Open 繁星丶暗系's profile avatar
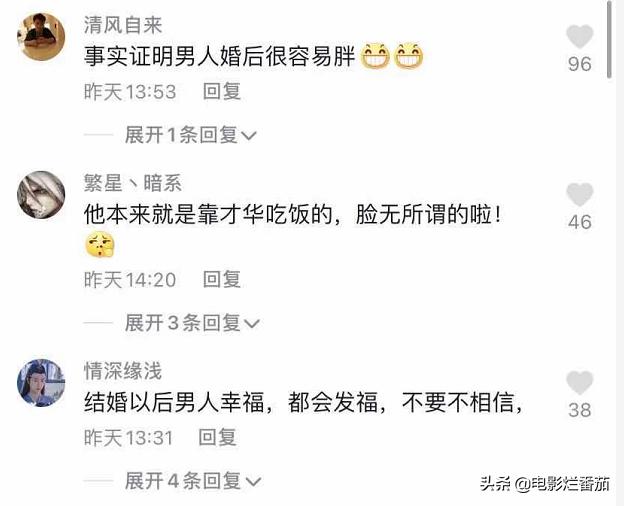This screenshot has height=506, width=624. coord(41,195)
